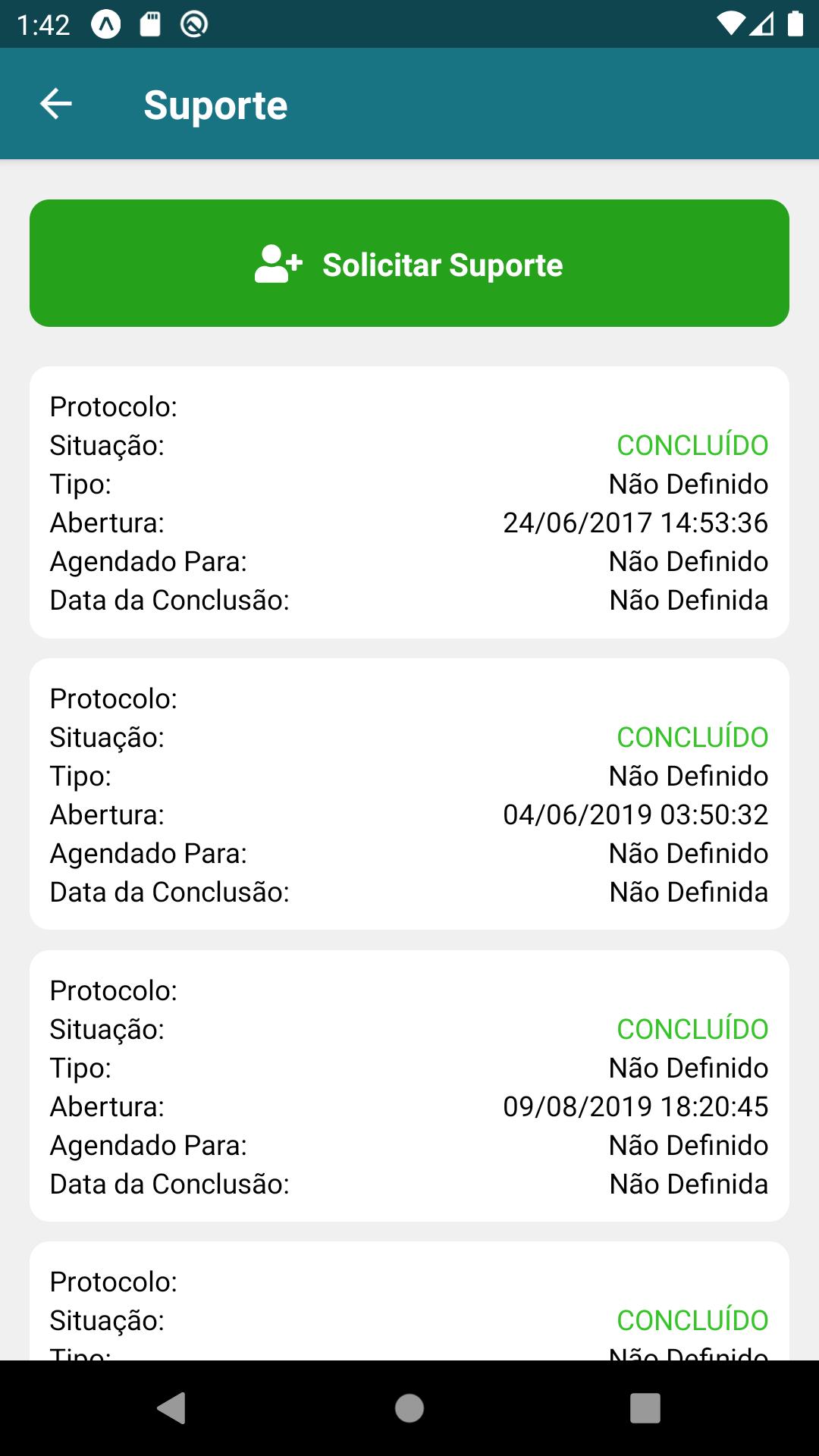
Task: Open the system recent apps view
Action: click(x=645, y=1408)
